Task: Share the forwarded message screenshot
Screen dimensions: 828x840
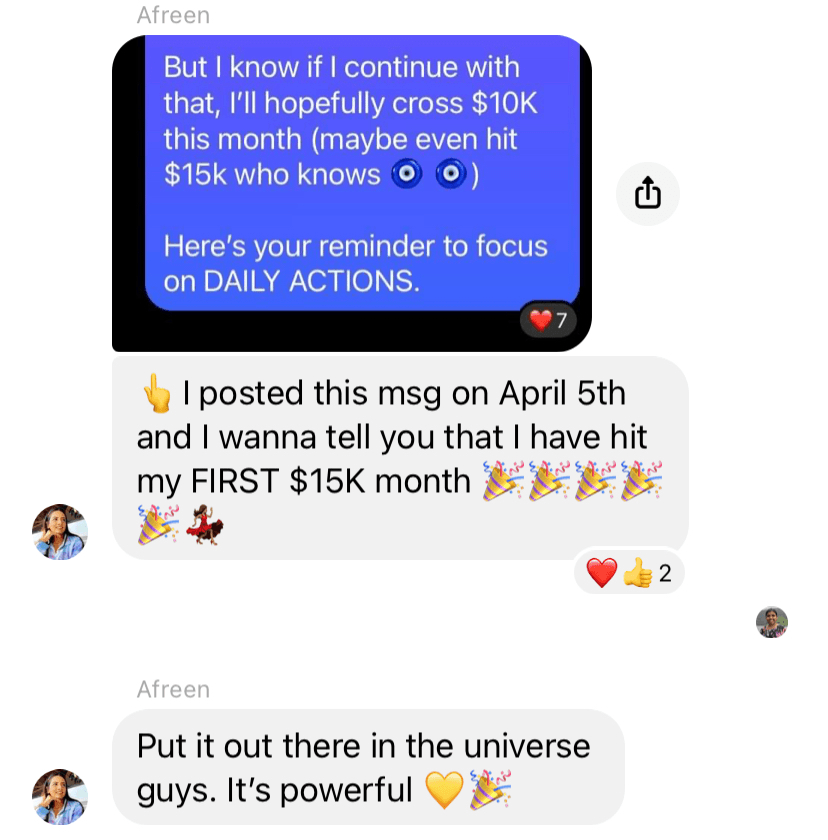Action: (x=648, y=193)
